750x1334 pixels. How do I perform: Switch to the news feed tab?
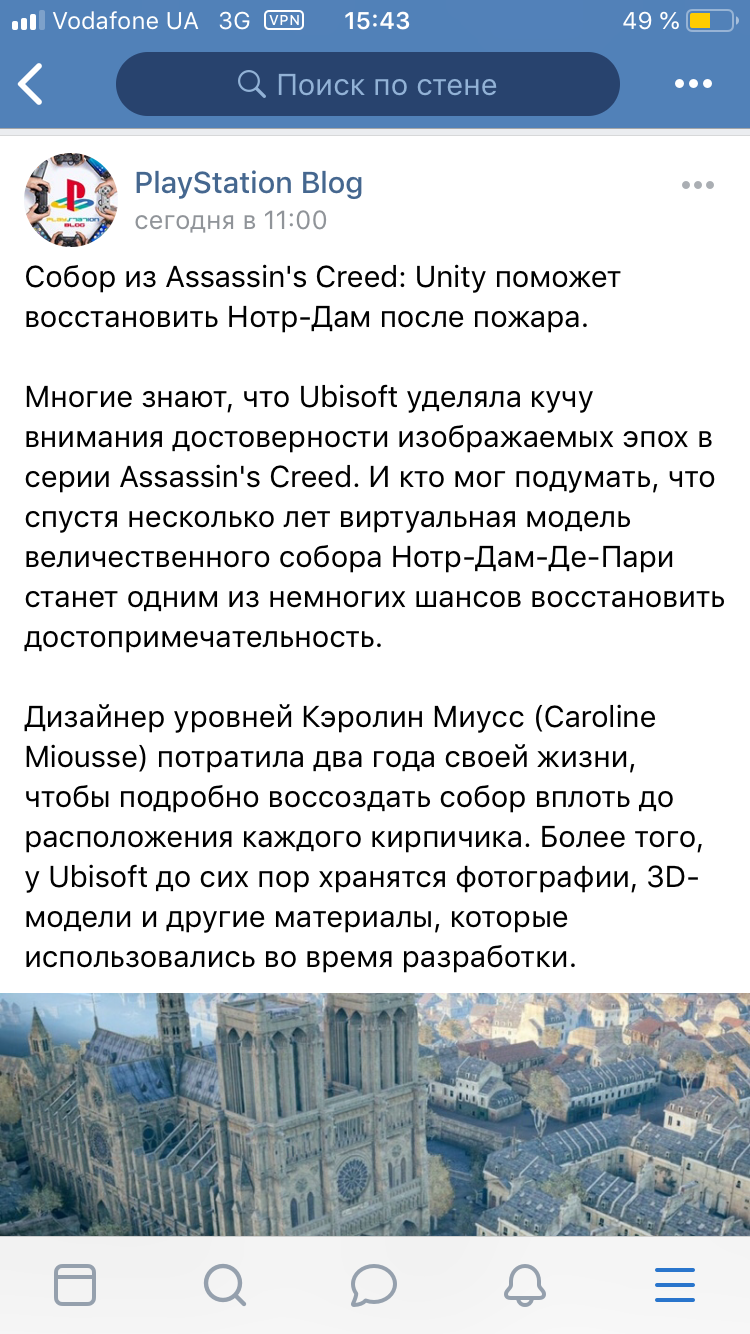click(x=75, y=1284)
